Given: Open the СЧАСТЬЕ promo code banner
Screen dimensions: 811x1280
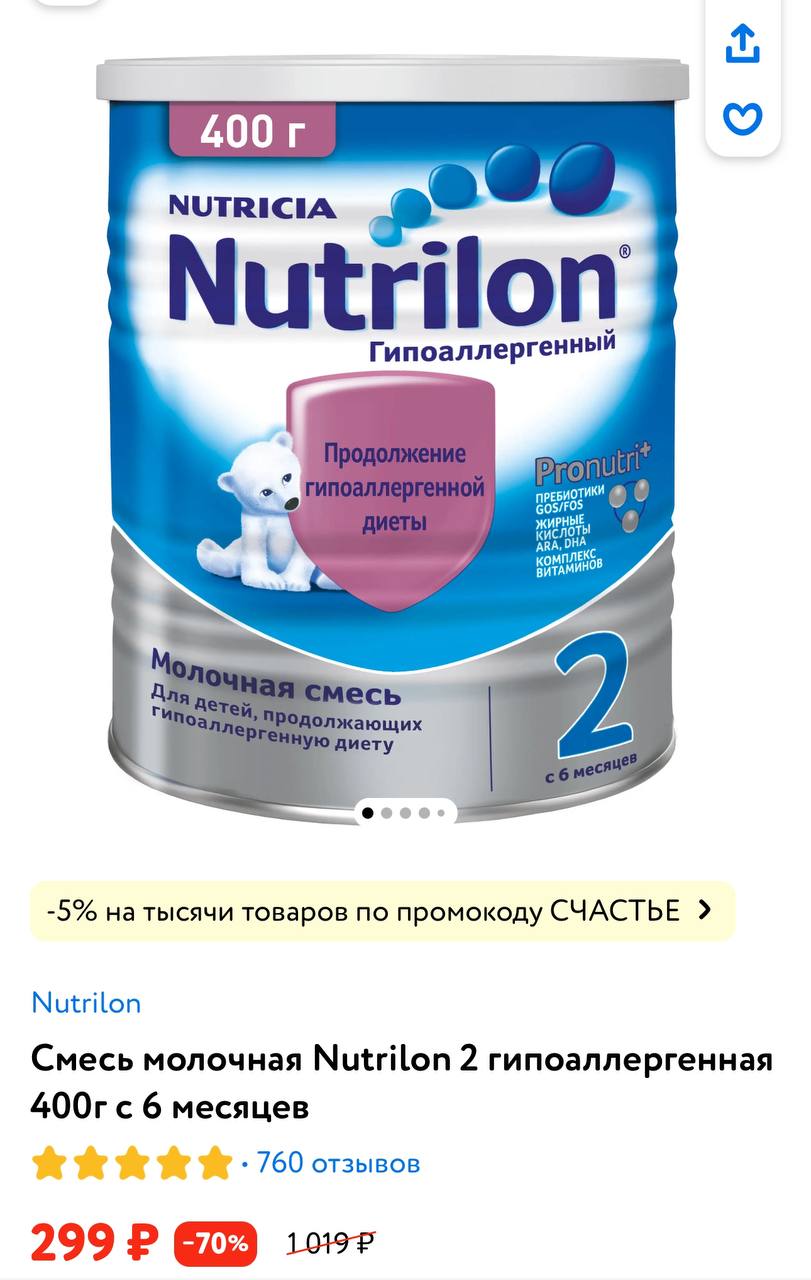Looking at the screenshot, I should [x=382, y=911].
